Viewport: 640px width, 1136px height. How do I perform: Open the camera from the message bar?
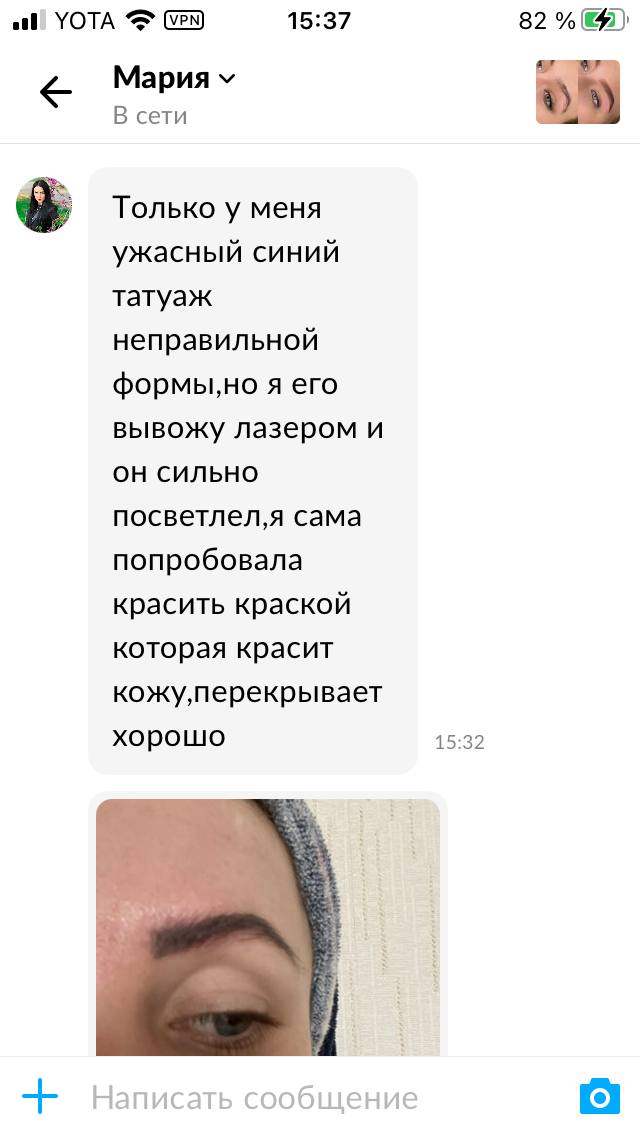(x=599, y=1097)
